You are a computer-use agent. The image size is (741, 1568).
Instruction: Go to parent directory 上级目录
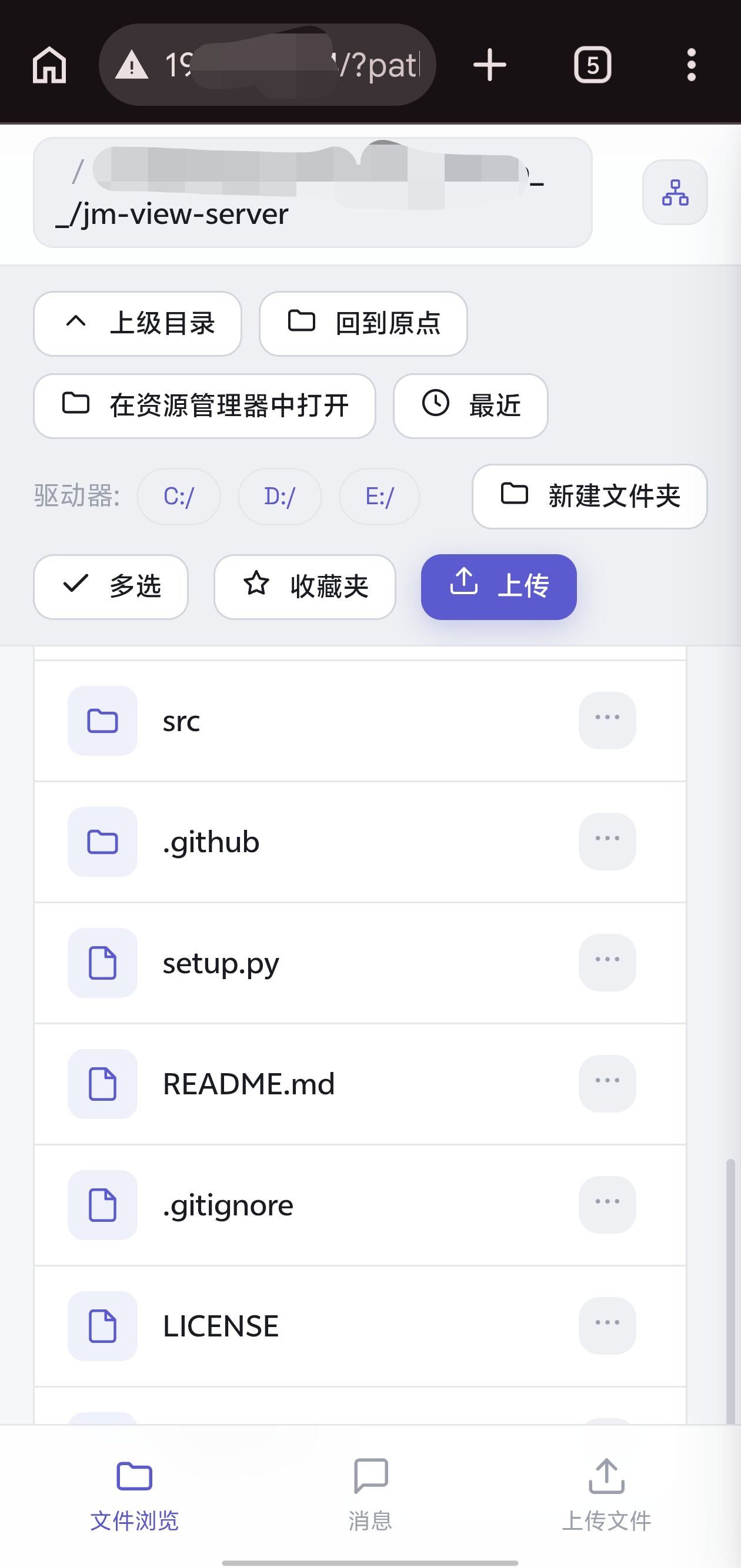tap(138, 324)
